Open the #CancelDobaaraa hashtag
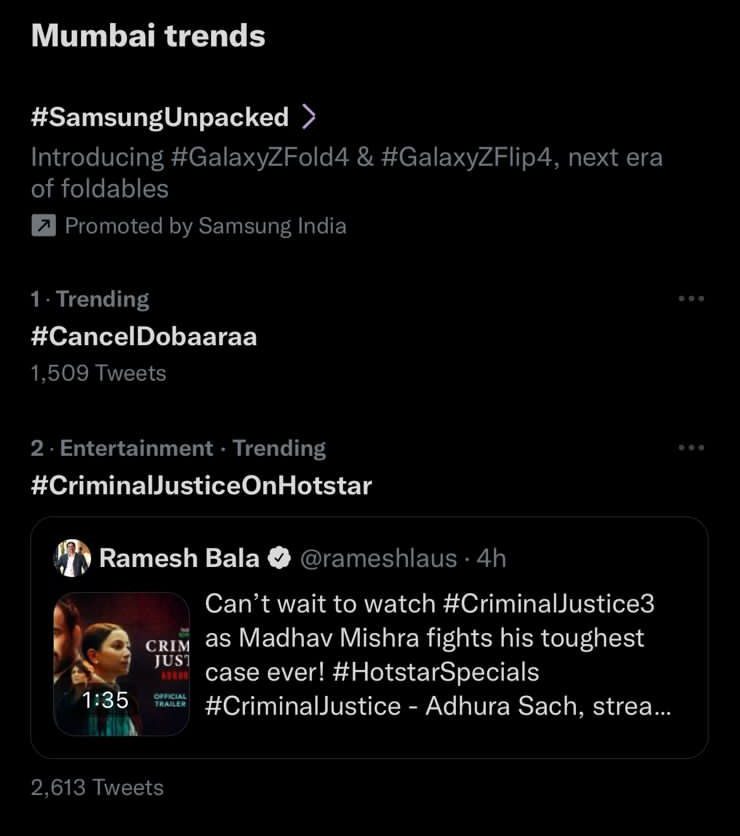Image resolution: width=740 pixels, height=836 pixels. (144, 337)
